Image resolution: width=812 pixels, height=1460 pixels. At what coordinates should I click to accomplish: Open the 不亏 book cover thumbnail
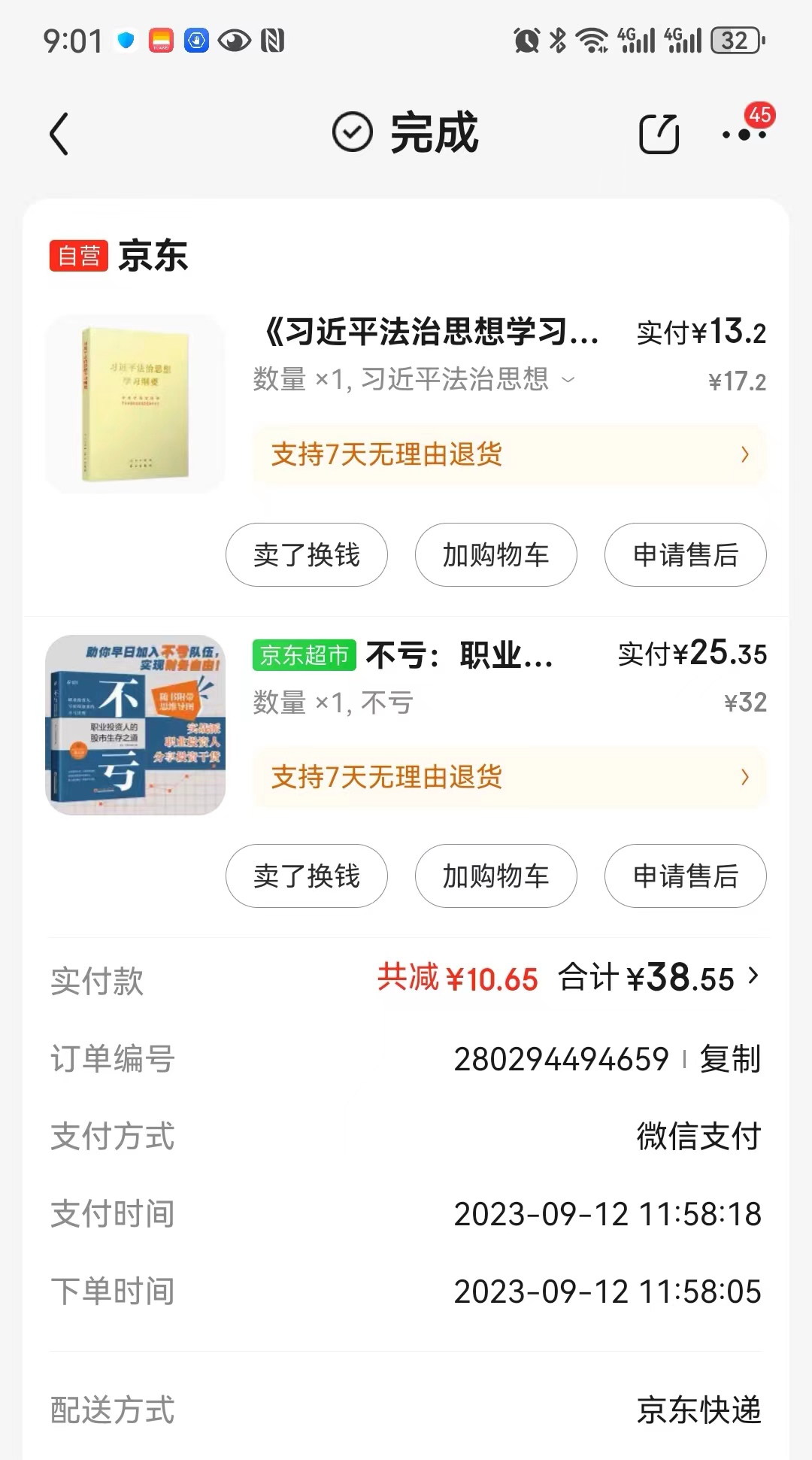[x=135, y=725]
